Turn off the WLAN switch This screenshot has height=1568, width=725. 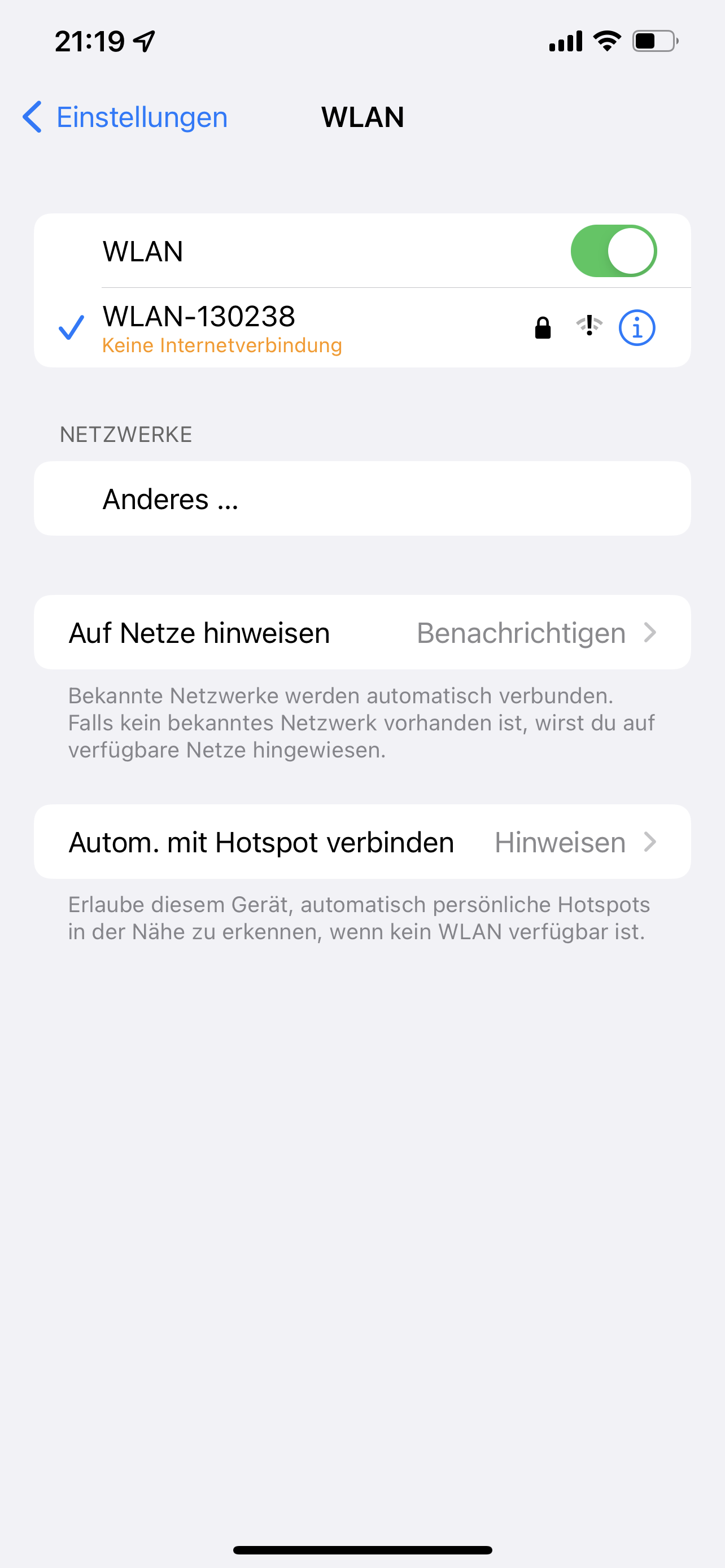pyautogui.click(x=613, y=251)
